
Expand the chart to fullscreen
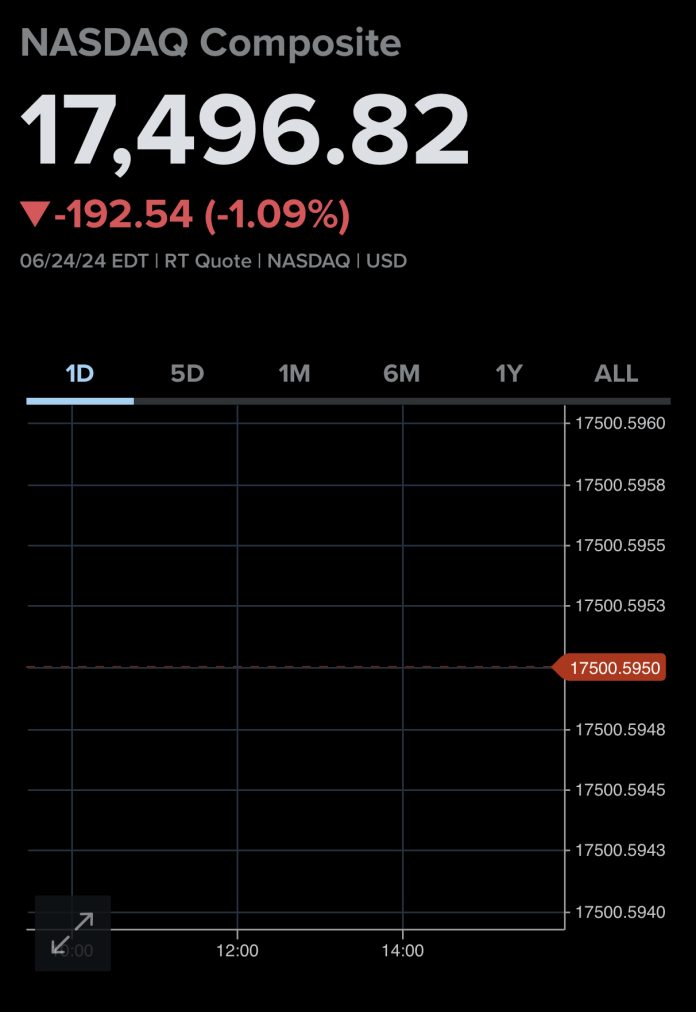click(x=72, y=932)
